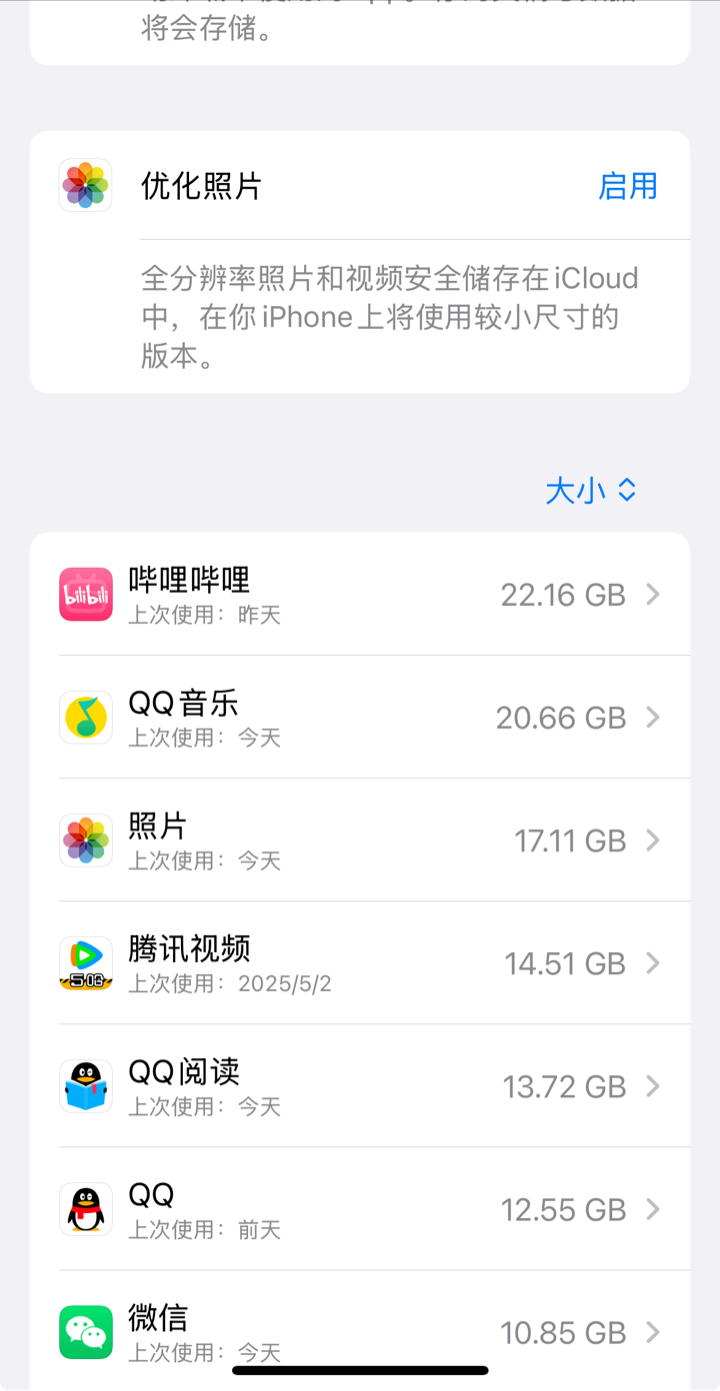View 照片 app storage usage

click(x=360, y=841)
